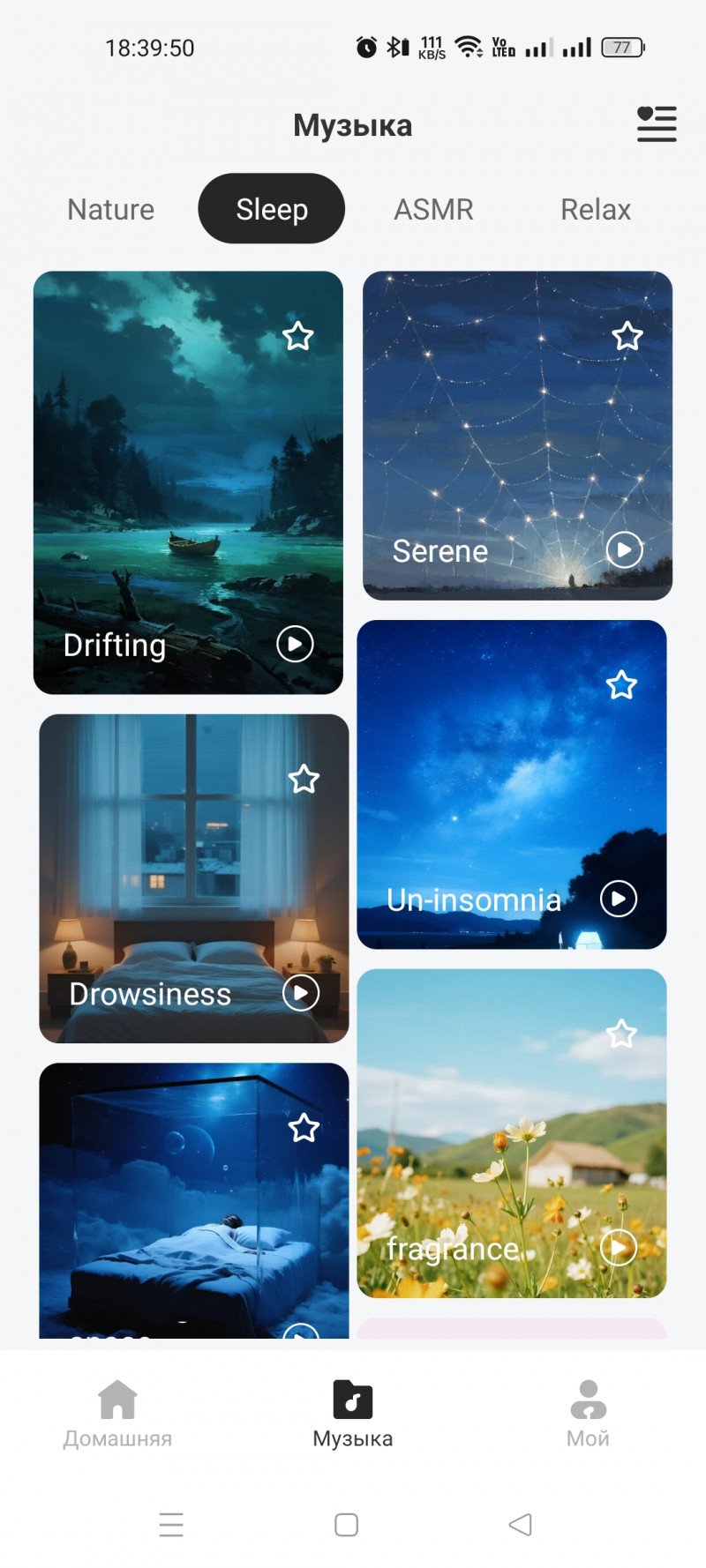706x1568 pixels.
Task: Mark Drowsiness as a favorite
Action: (304, 779)
